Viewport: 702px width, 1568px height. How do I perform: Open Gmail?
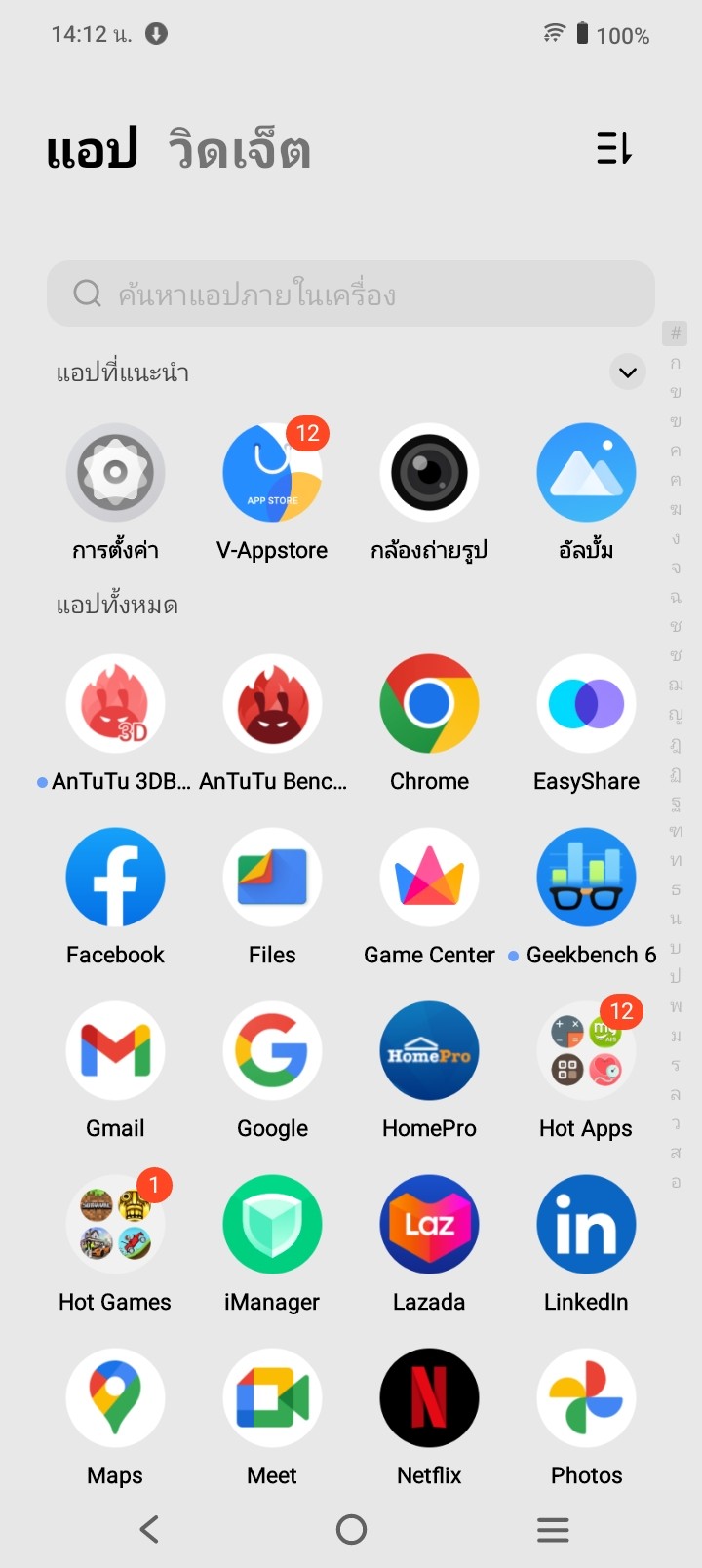coord(115,1051)
